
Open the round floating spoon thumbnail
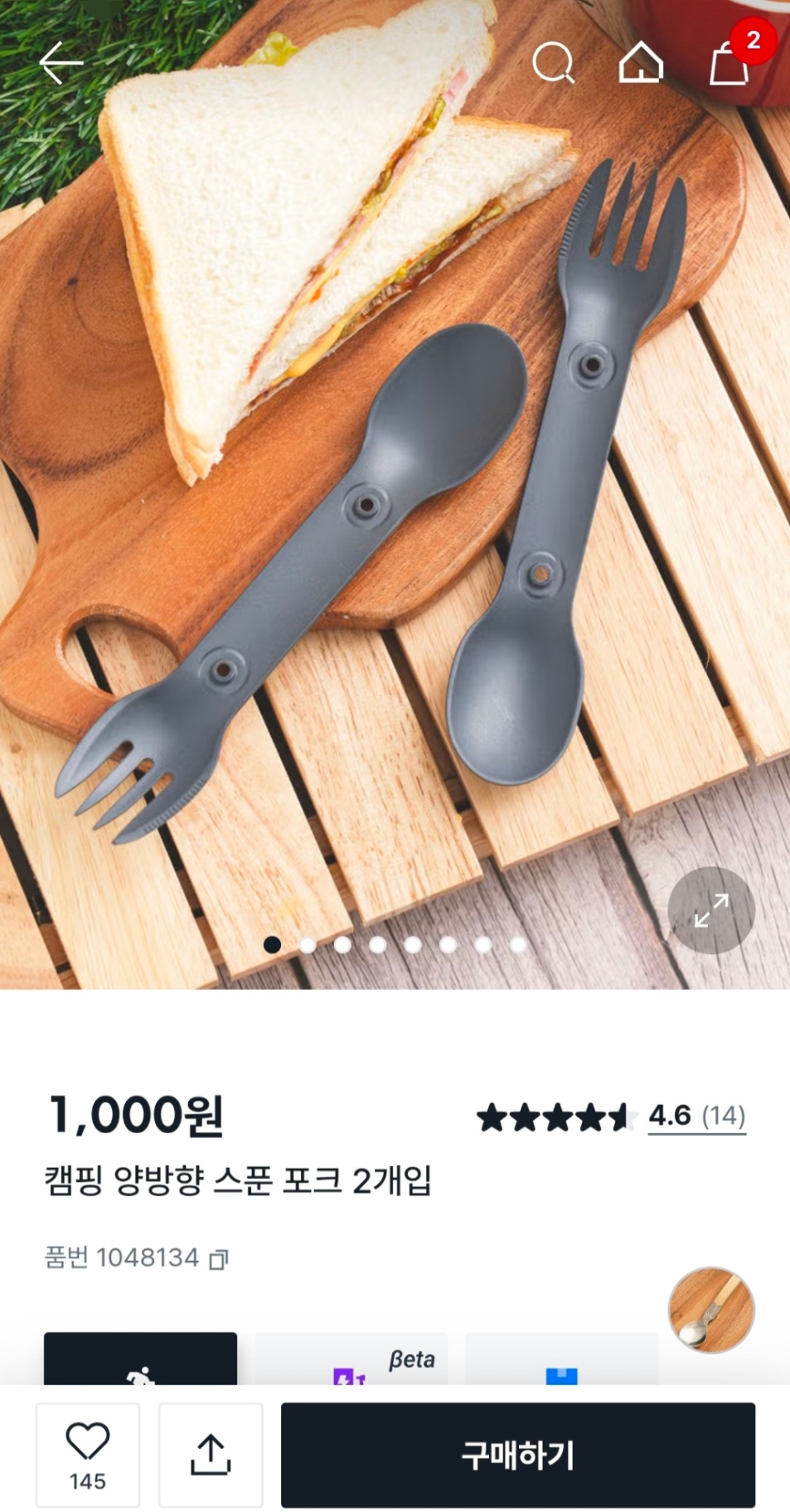coord(710,1310)
